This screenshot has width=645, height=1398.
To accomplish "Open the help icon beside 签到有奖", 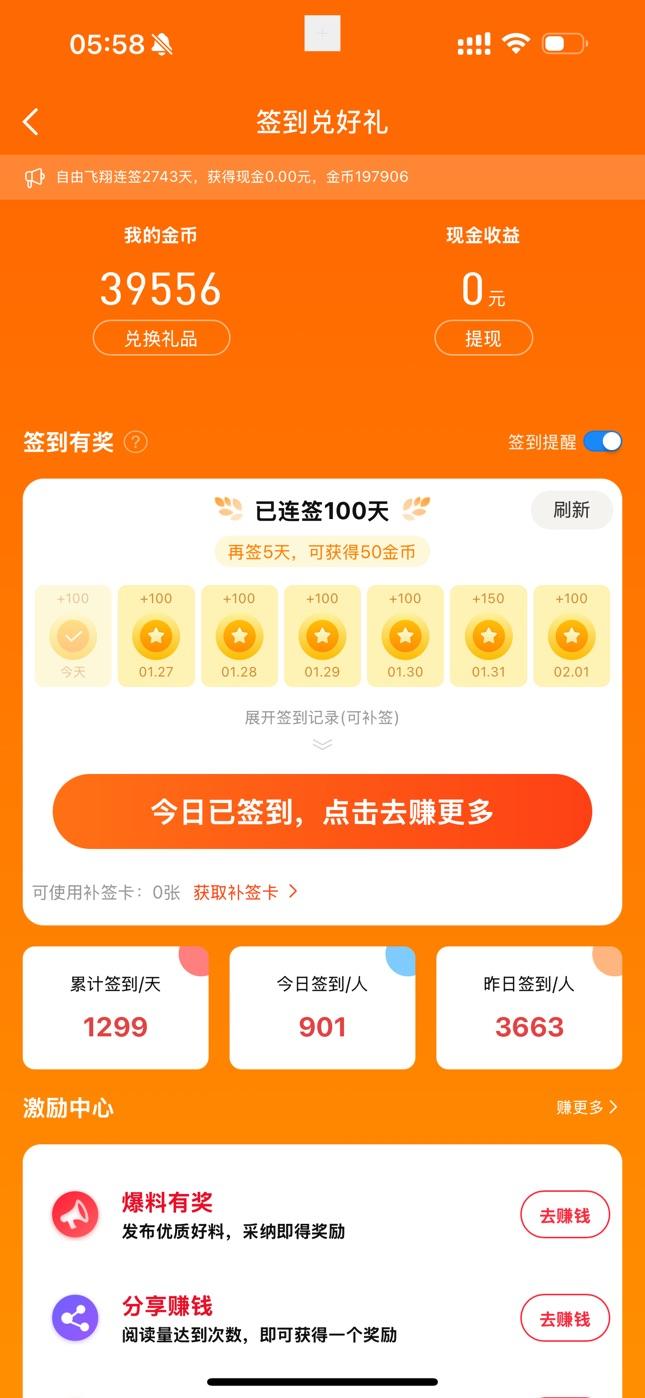I will click(x=135, y=442).
